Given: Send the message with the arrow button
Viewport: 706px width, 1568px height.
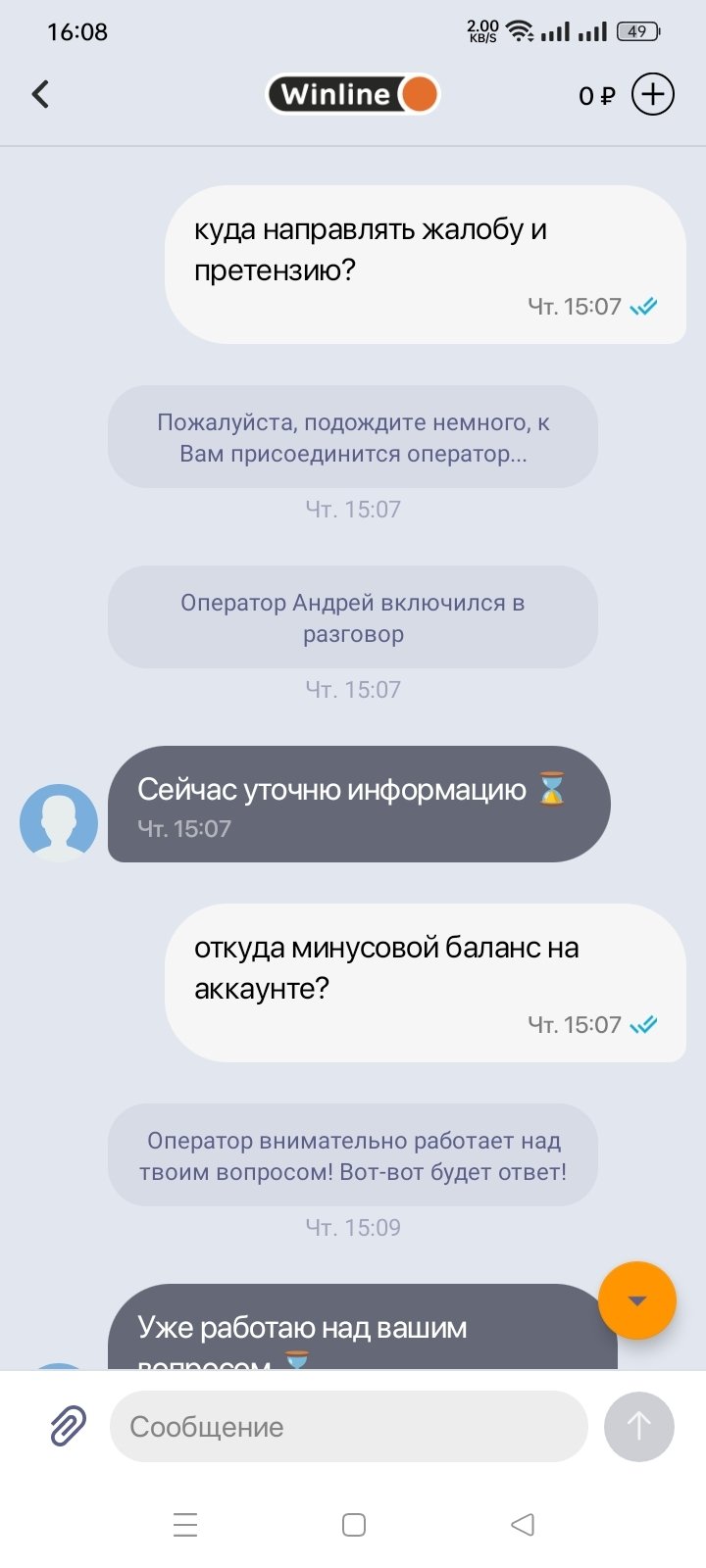Looking at the screenshot, I should click(638, 1426).
